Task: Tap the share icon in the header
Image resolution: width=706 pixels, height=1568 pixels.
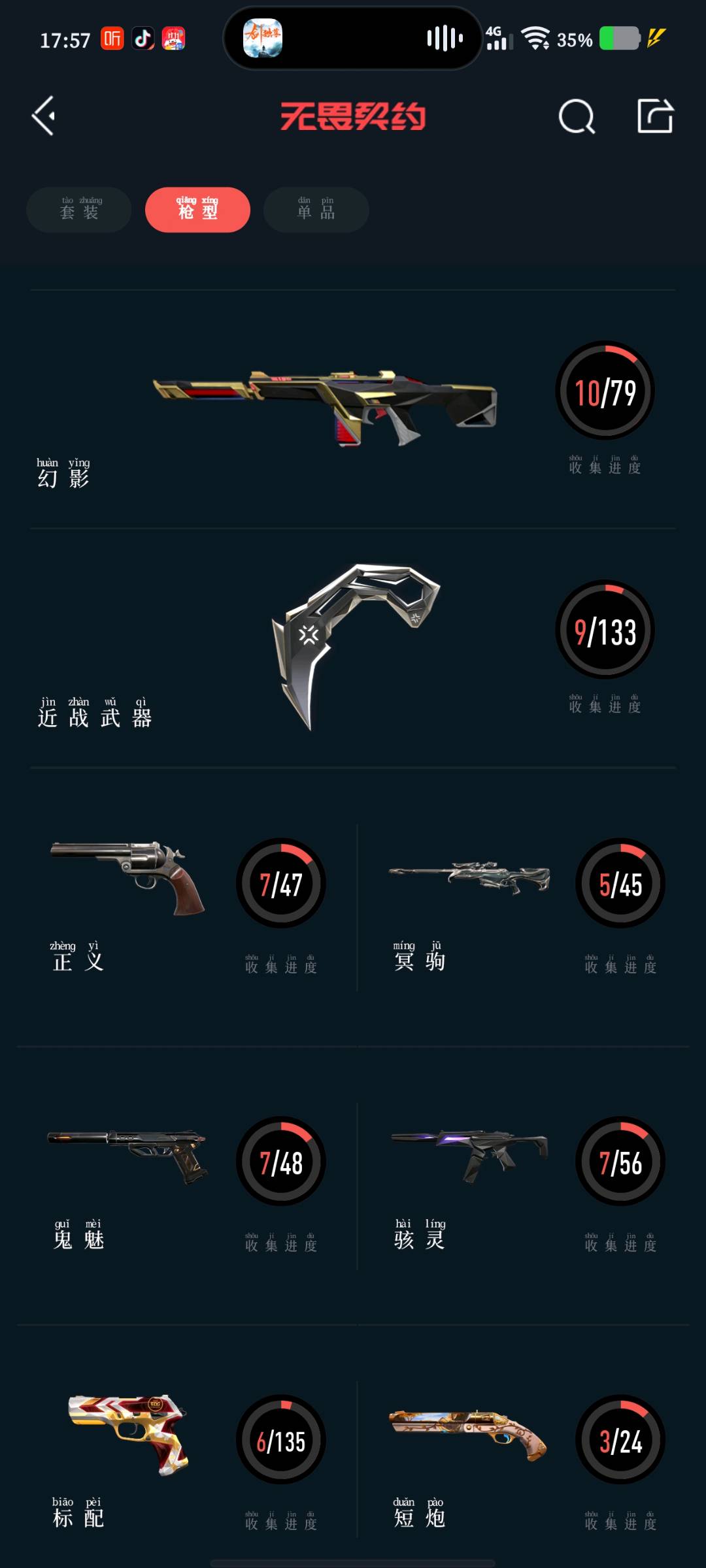Action: [655, 116]
